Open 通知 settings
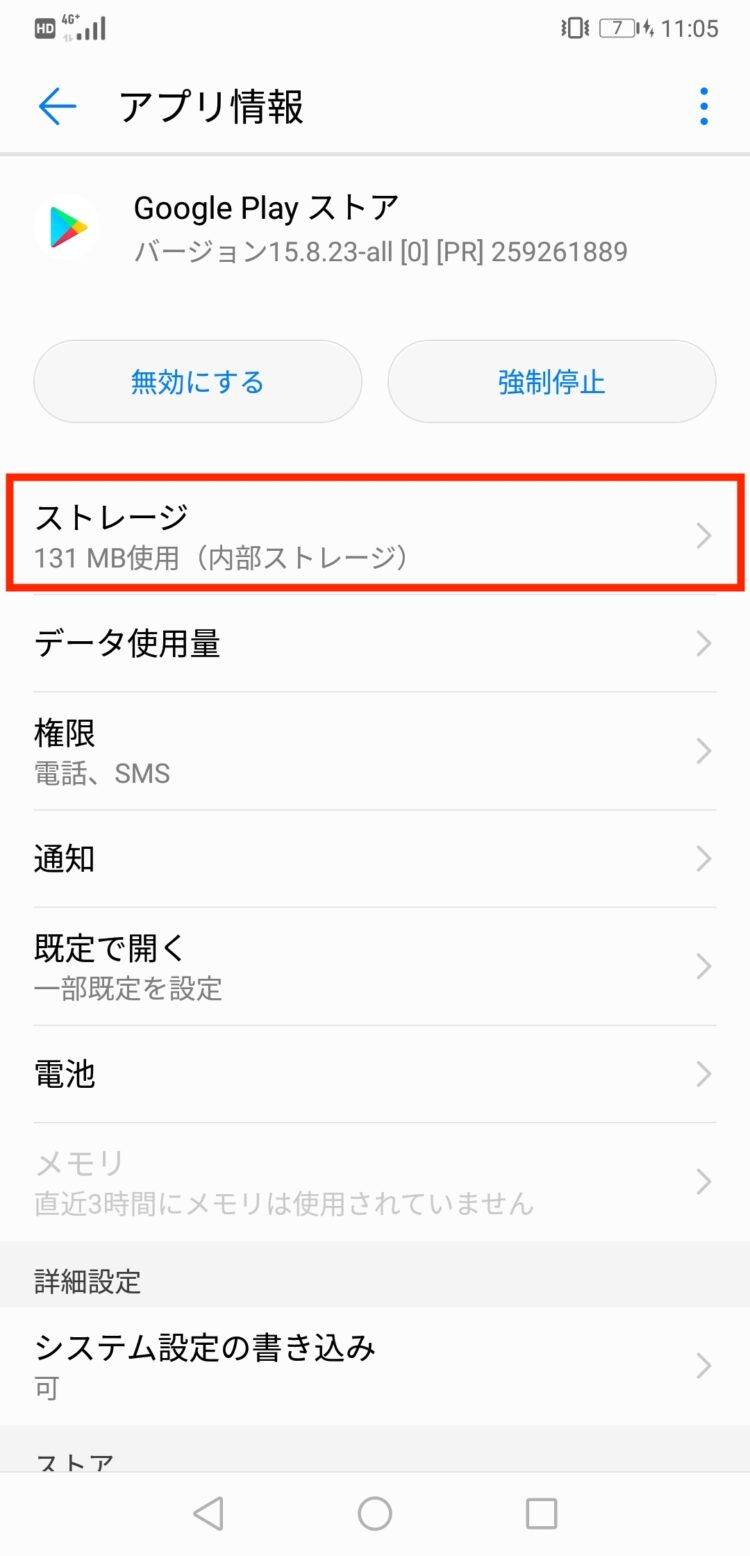The height and width of the screenshot is (1556, 750). click(x=375, y=859)
